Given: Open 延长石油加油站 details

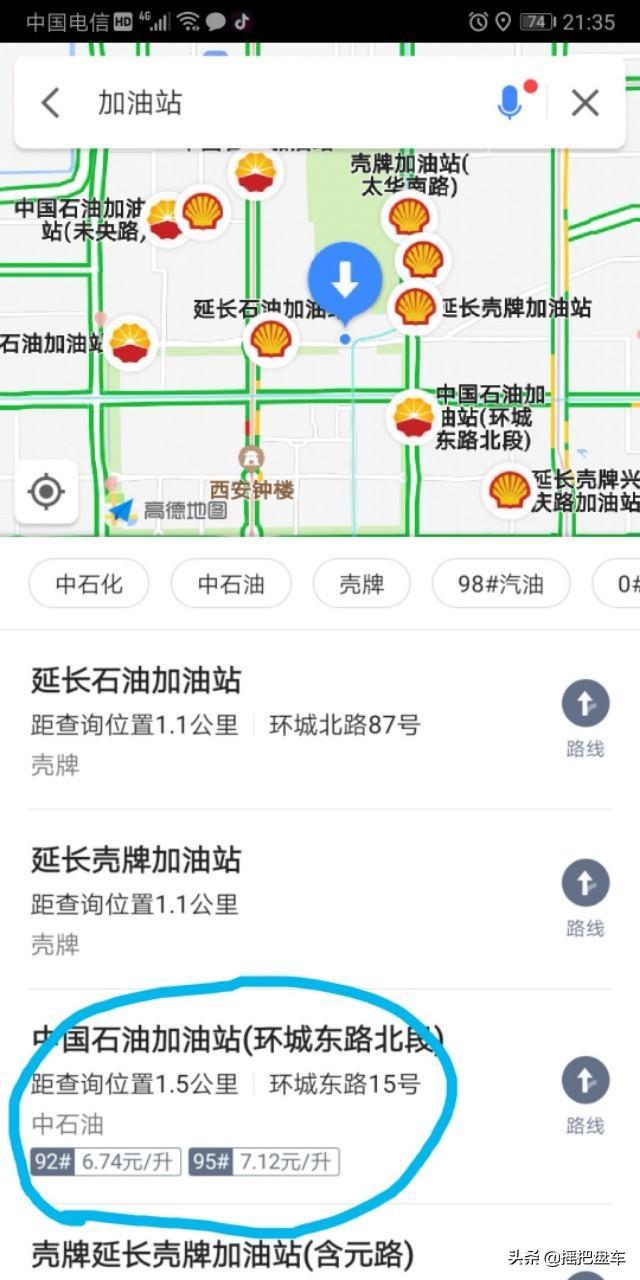Looking at the screenshot, I should click(x=137, y=681).
